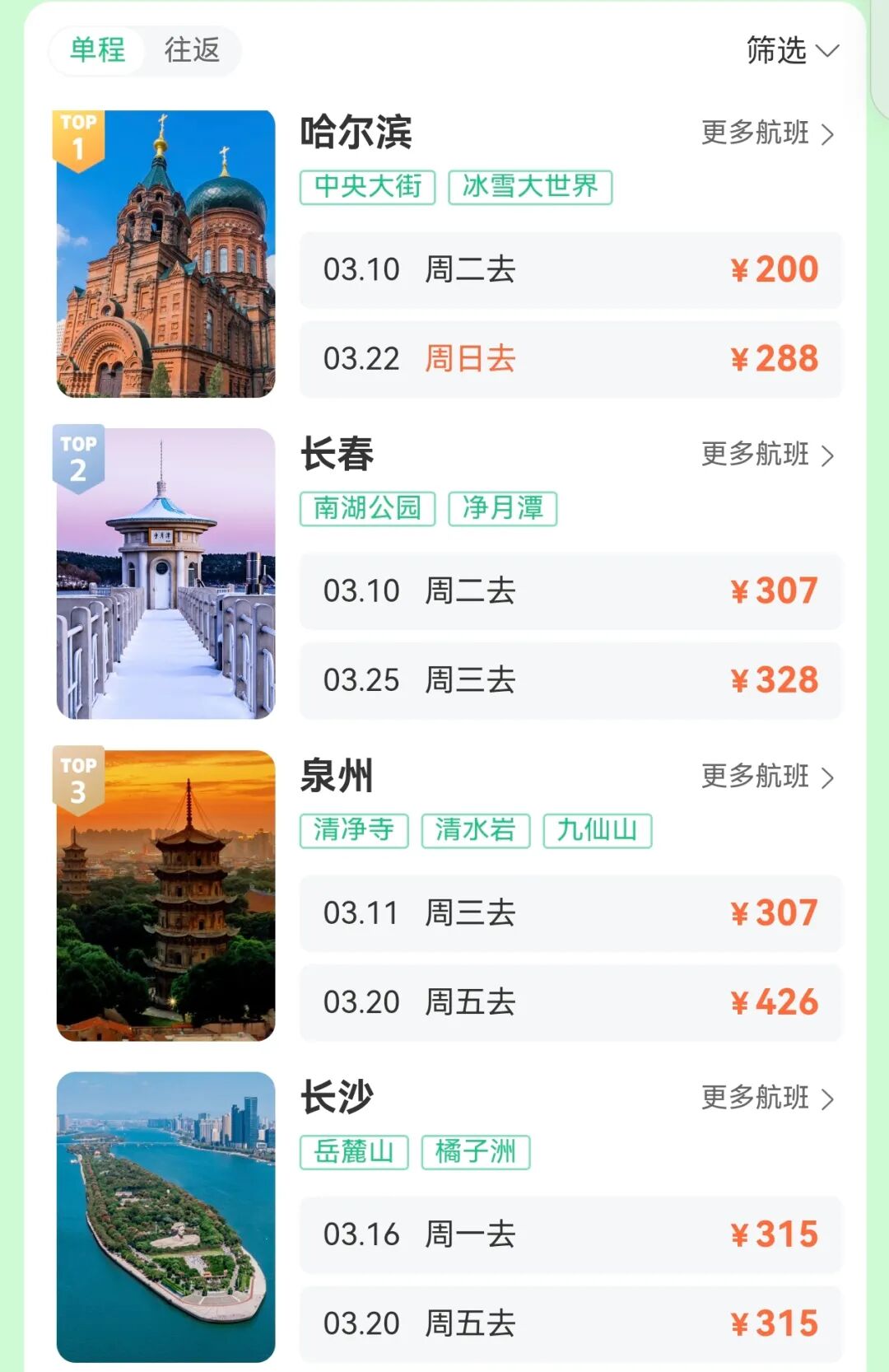The width and height of the screenshot is (889, 1372).
Task: Switch to the 单程 tab
Action: click(x=97, y=50)
